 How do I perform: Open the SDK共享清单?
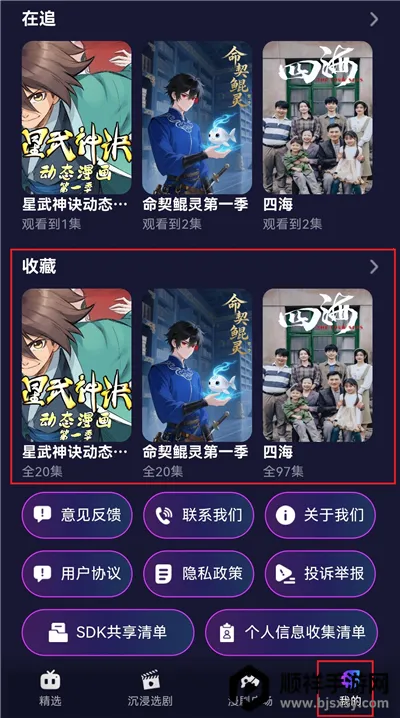(108, 632)
